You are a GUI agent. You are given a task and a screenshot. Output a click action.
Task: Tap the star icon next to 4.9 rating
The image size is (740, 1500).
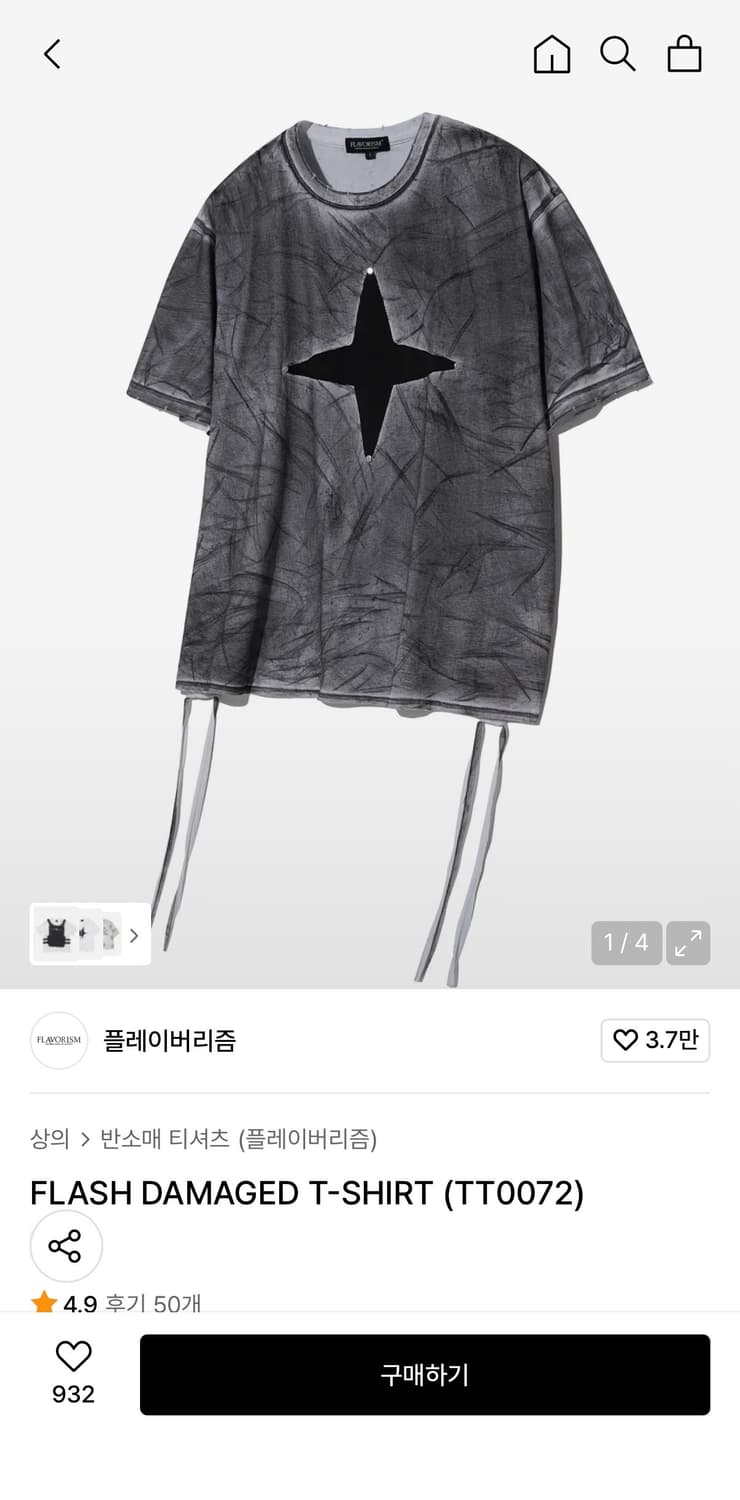tap(44, 1303)
